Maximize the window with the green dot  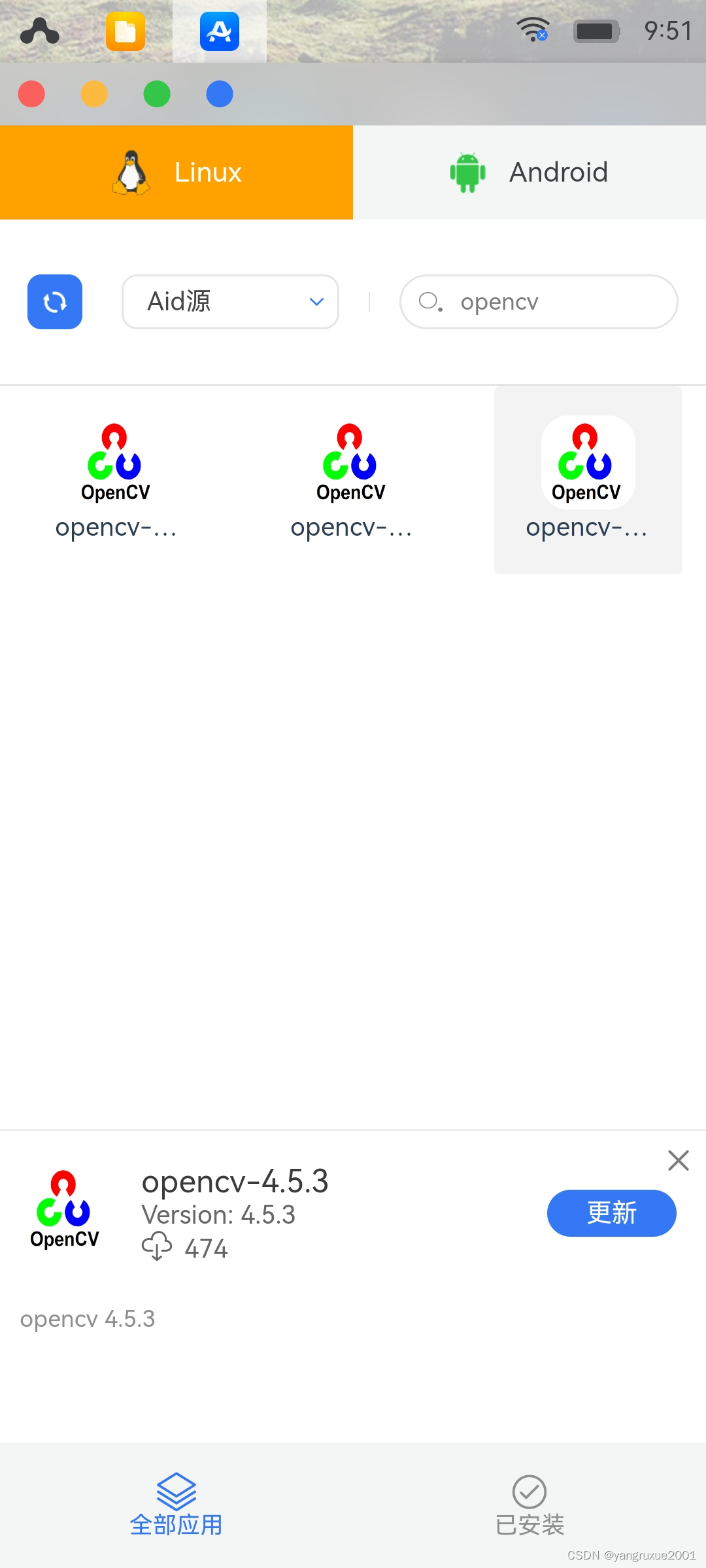click(157, 94)
